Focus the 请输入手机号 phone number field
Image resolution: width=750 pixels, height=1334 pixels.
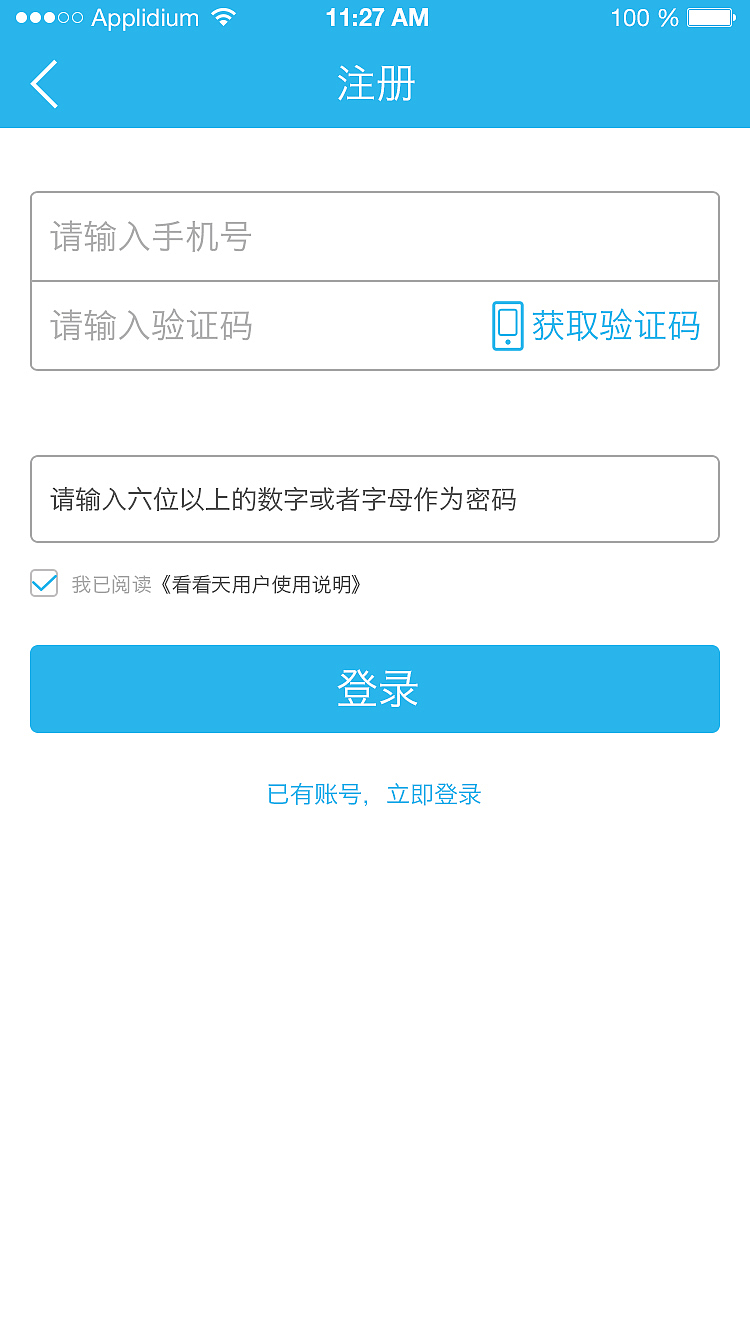pos(375,237)
